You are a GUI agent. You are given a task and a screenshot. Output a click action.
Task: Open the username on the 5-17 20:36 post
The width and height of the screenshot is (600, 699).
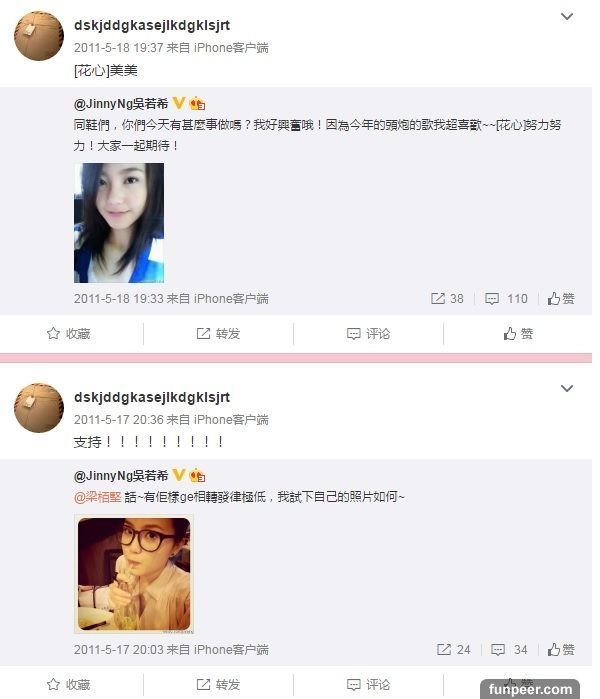coord(152,397)
